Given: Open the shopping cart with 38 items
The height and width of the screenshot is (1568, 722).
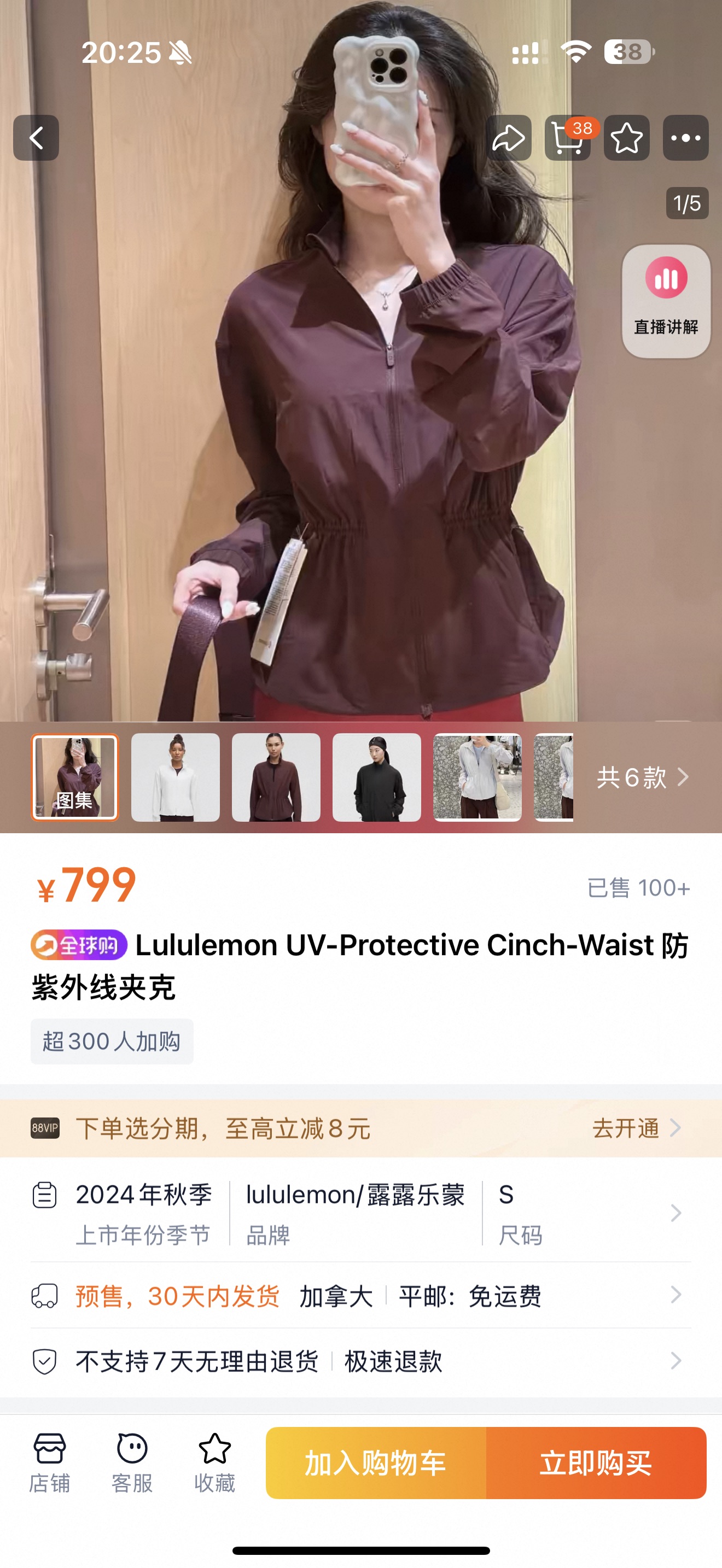Looking at the screenshot, I should click(x=567, y=138).
